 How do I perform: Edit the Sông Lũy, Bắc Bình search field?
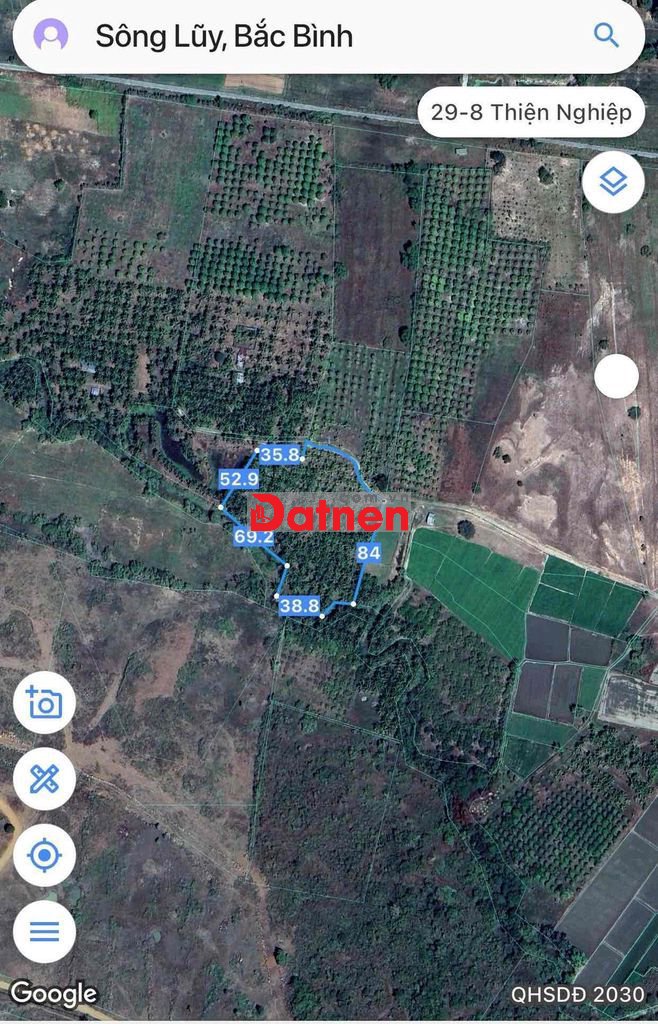tap(300, 37)
